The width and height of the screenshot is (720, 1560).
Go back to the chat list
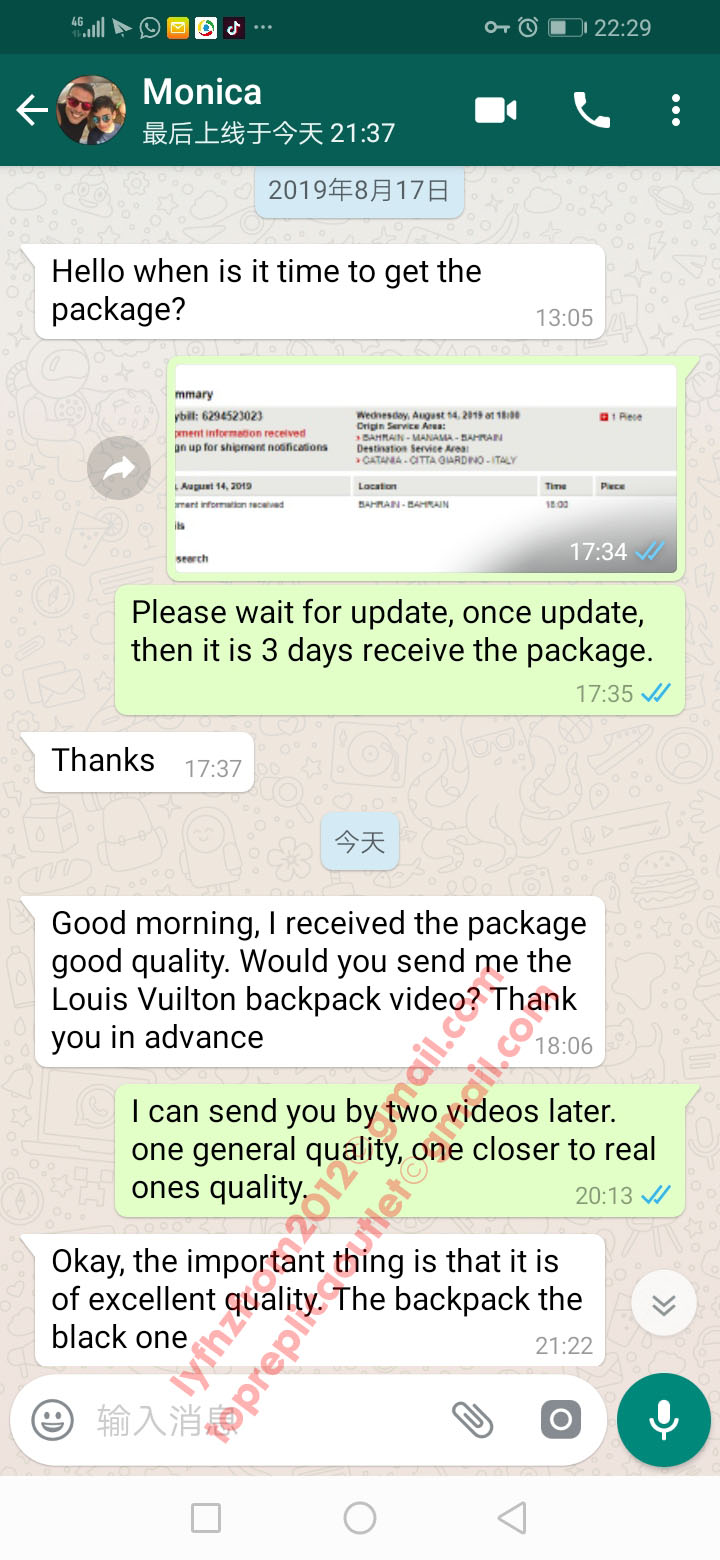click(32, 110)
